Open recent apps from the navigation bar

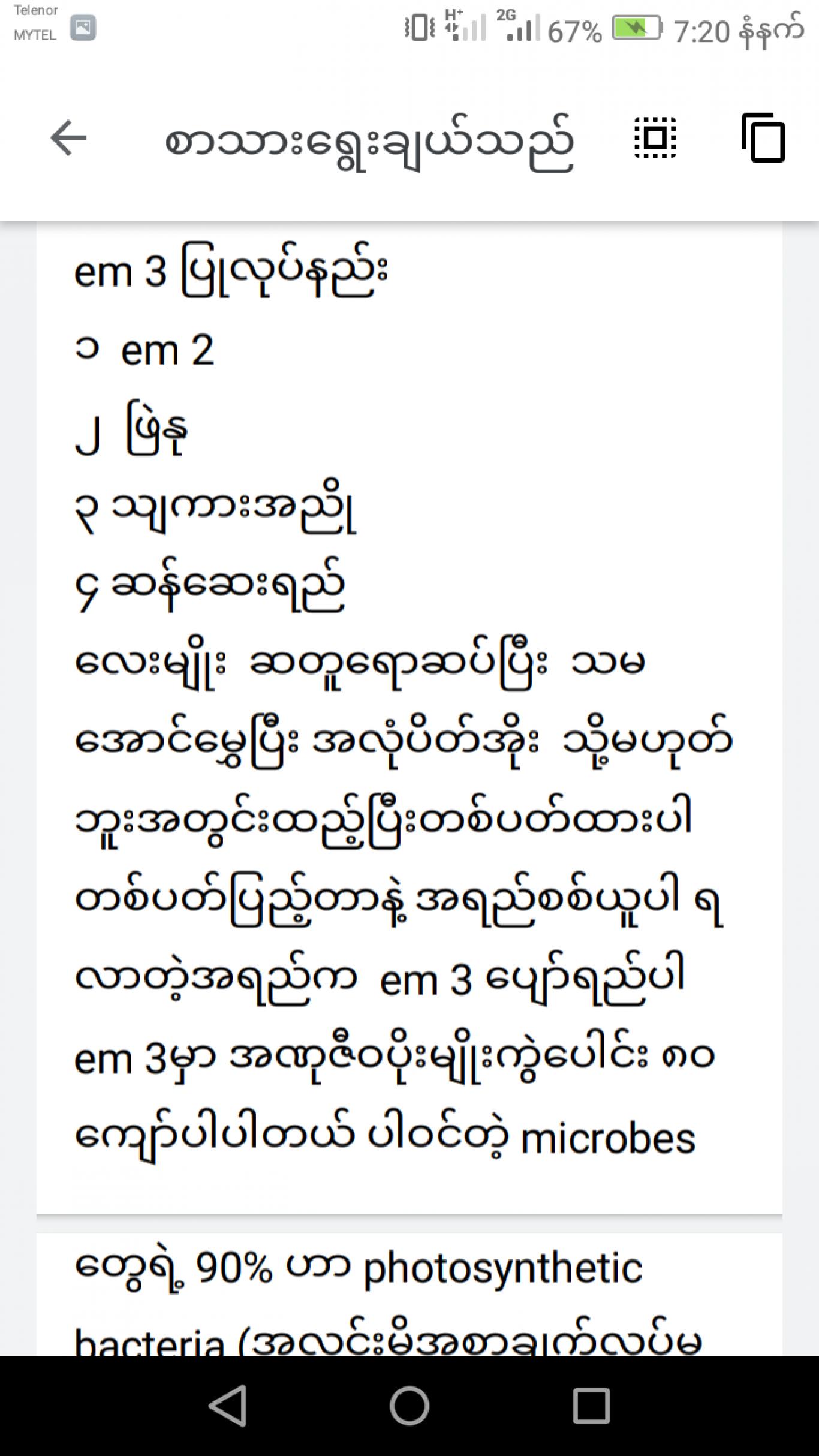pos(591,1405)
